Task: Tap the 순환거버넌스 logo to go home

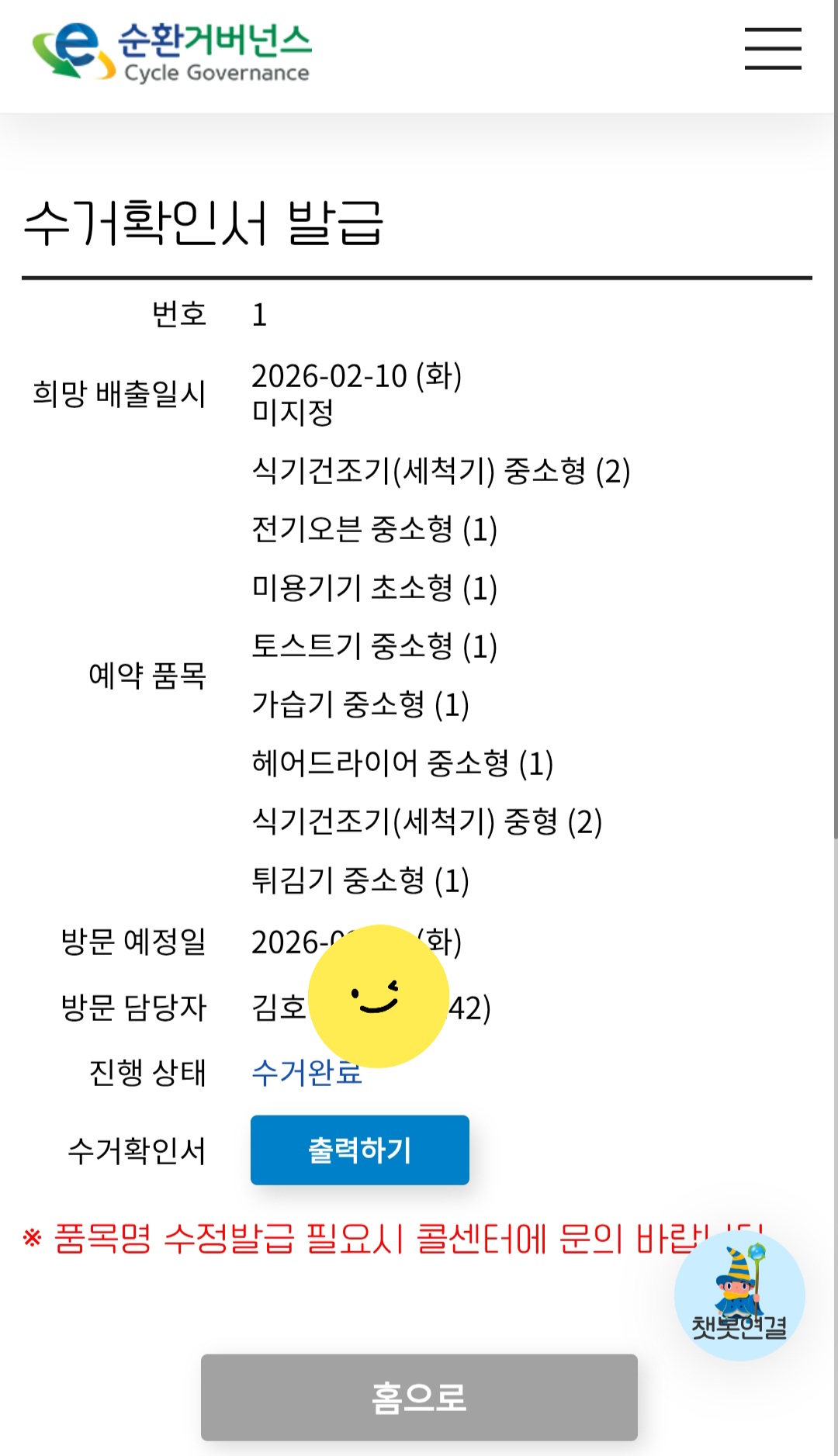Action: [171, 51]
